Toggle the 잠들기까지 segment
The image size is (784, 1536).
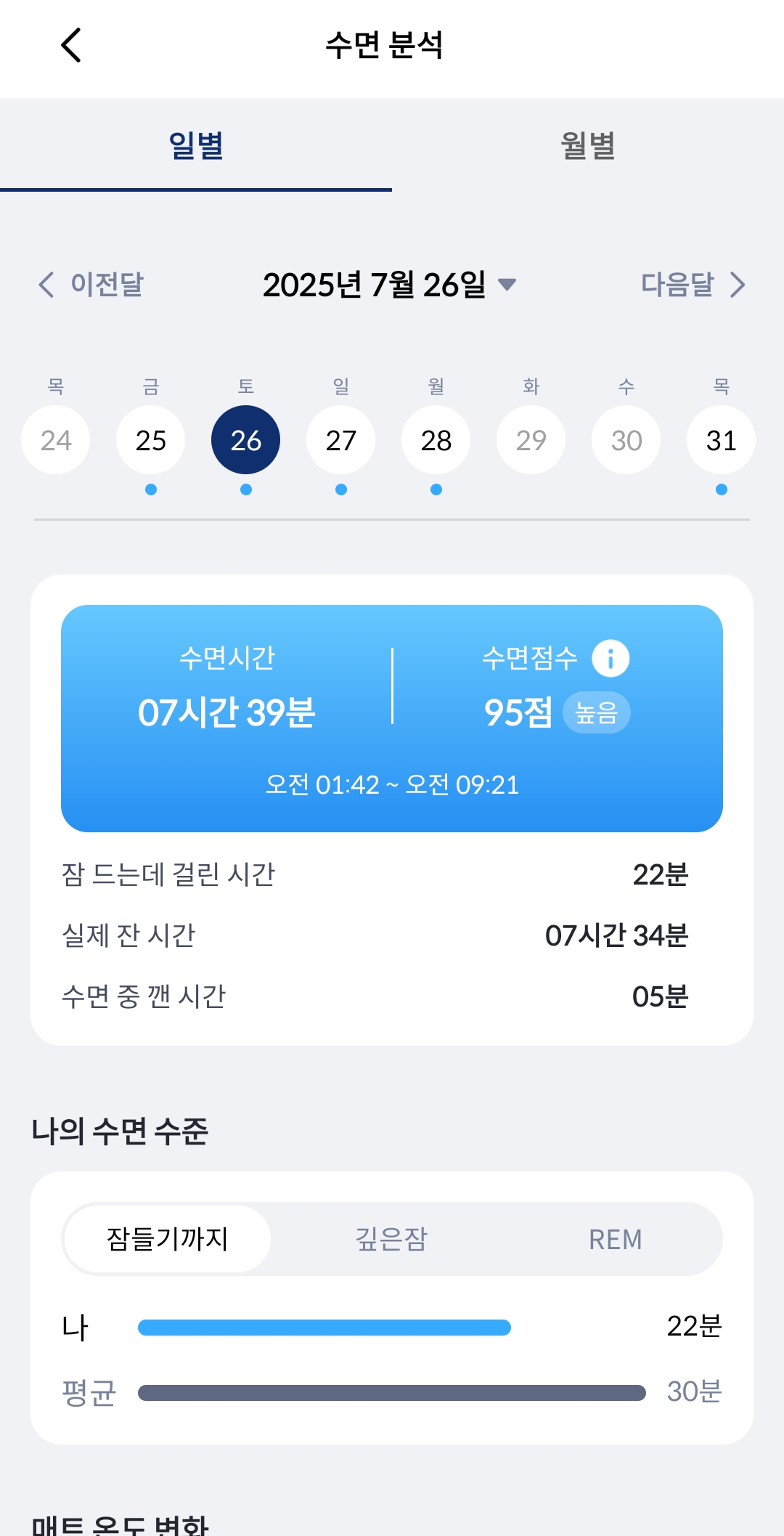[167, 1240]
